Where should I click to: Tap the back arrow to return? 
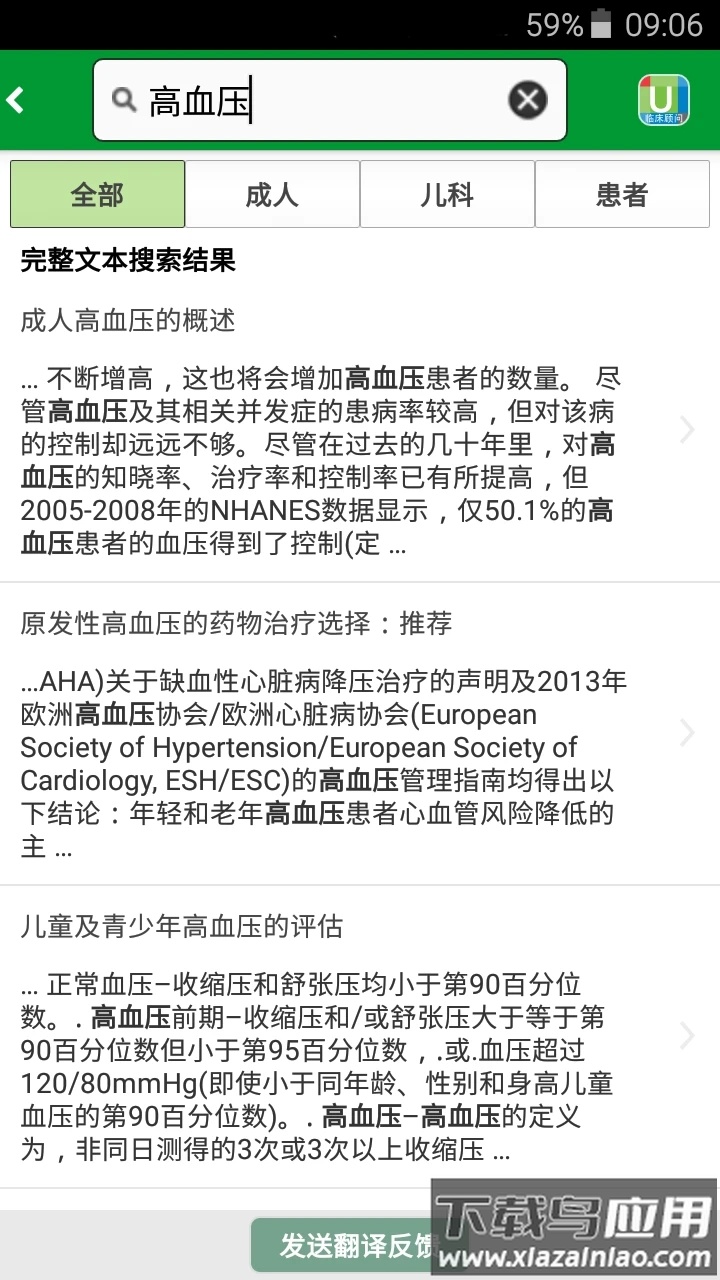tap(18, 100)
